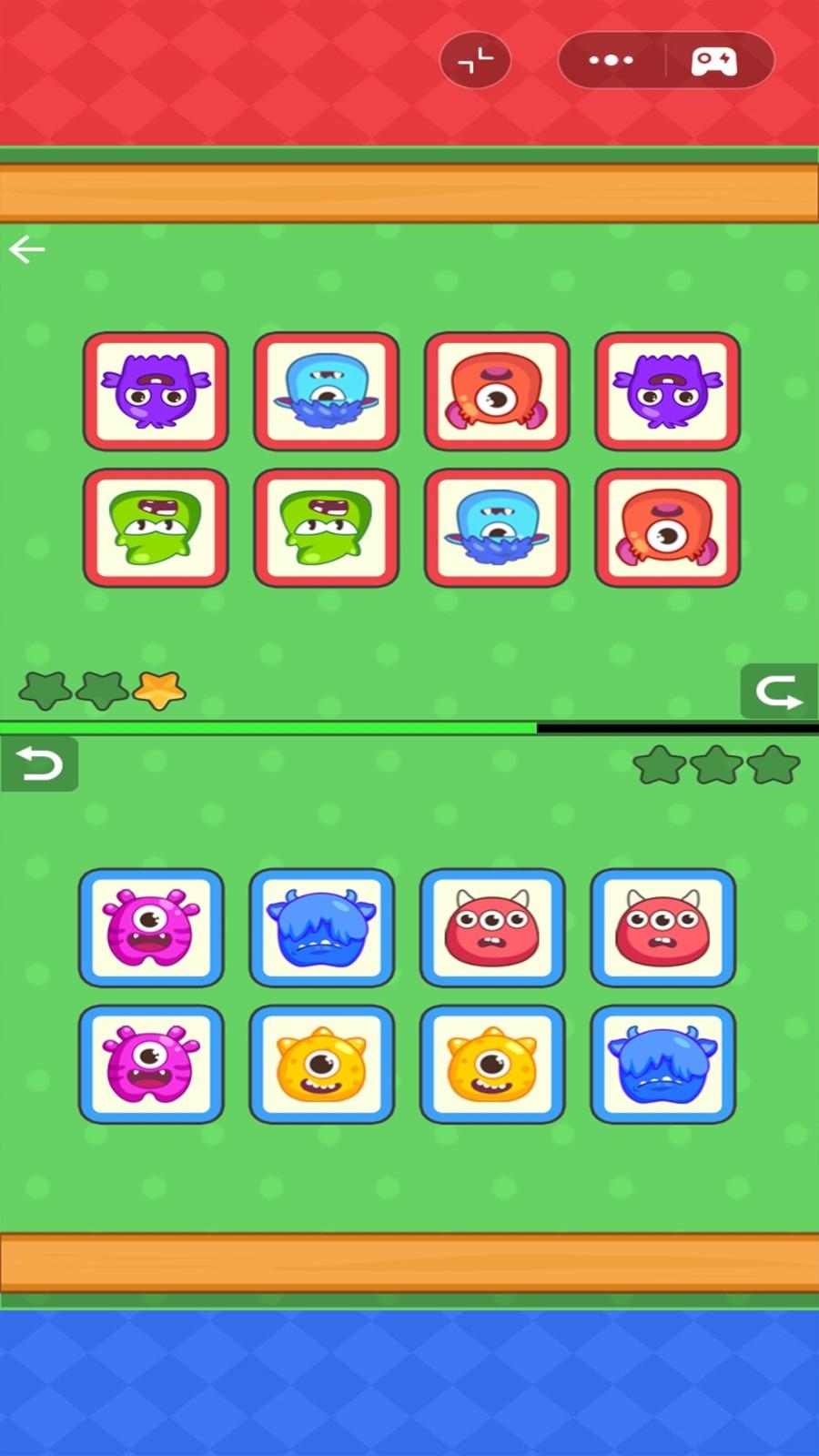Select the purple monster card above the orange cyclops
The image size is (819, 1456).
click(x=667, y=391)
